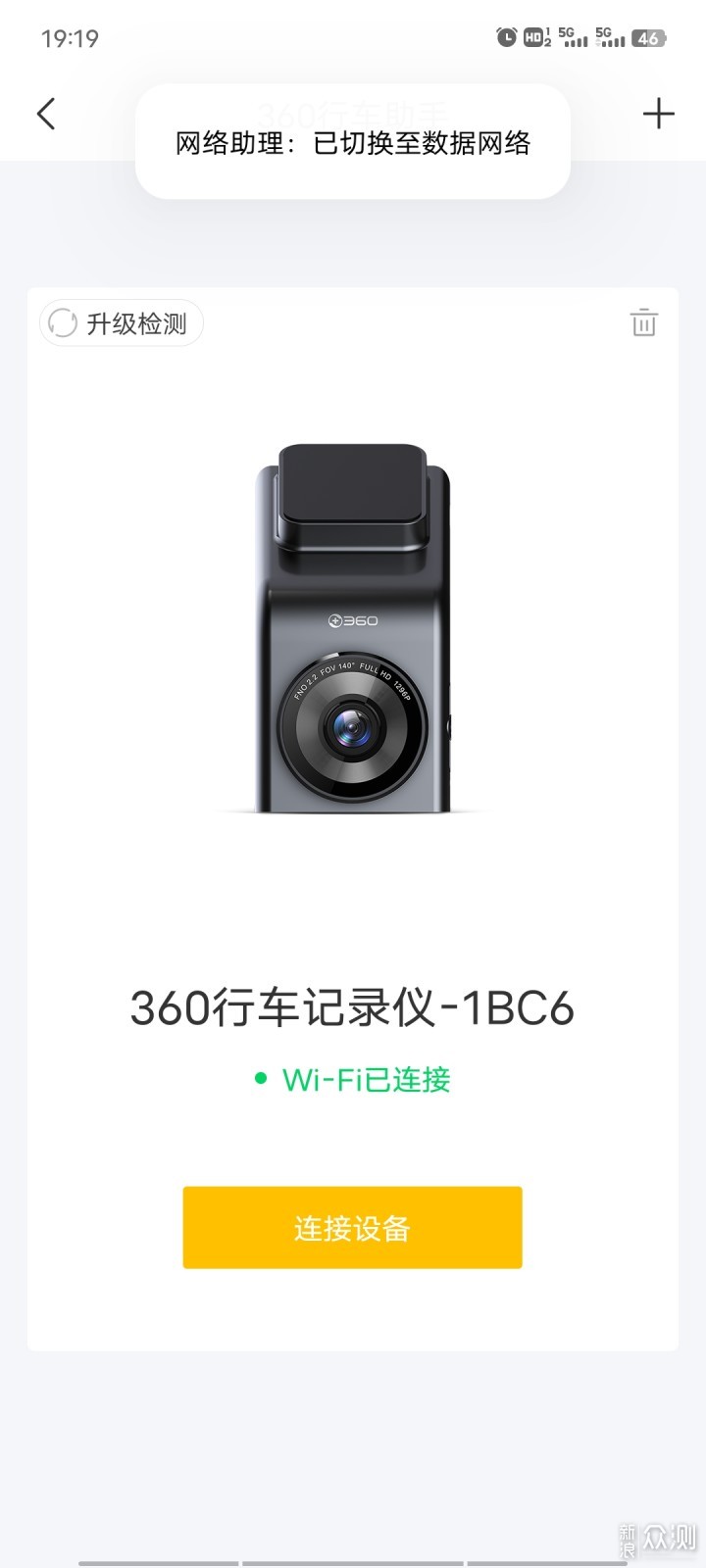Image resolution: width=706 pixels, height=1568 pixels.
Task: Tap the 升级检测 upgrade check chip
Action: tap(122, 323)
